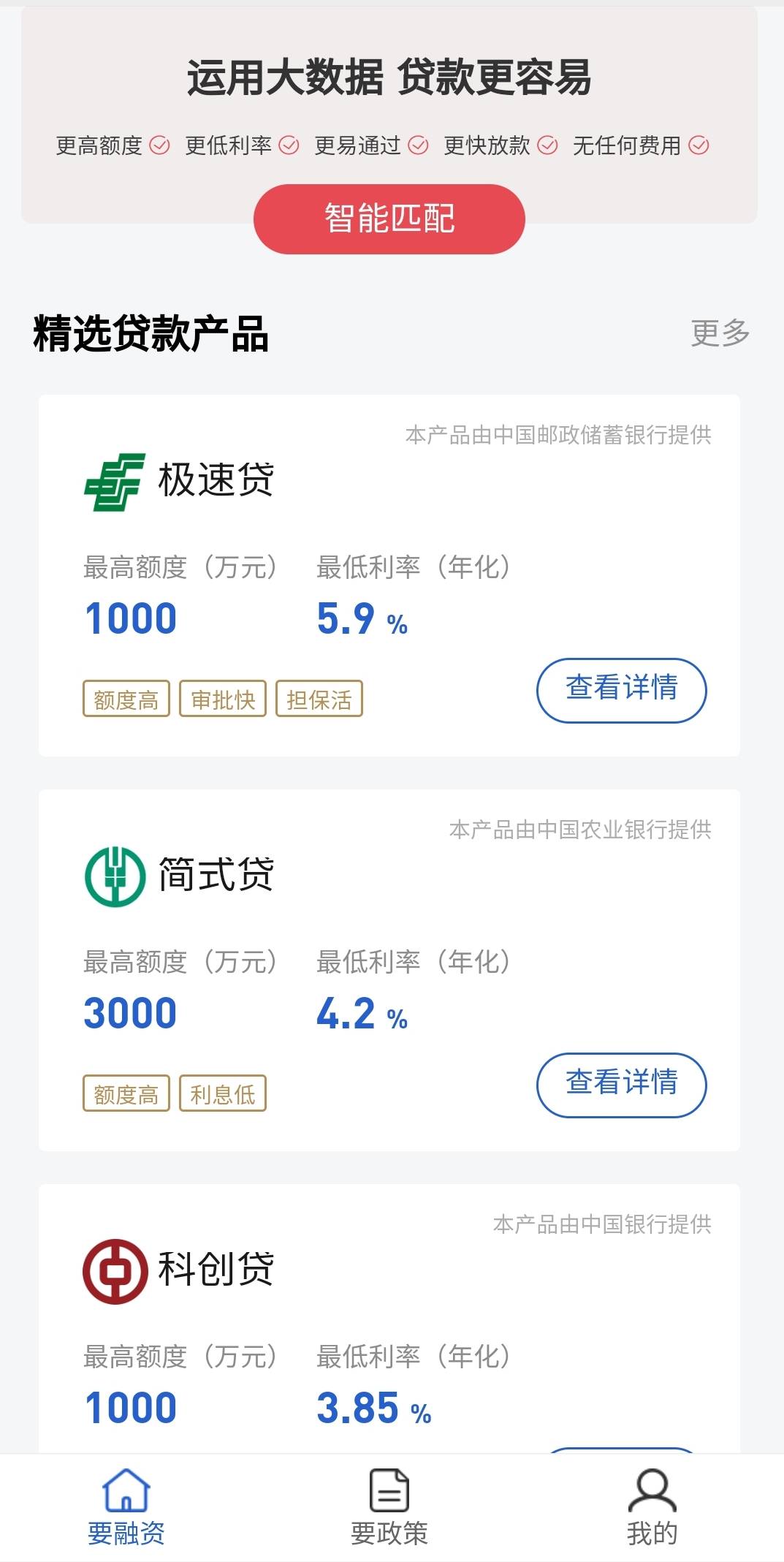Select the 额度高 tag on 极速贷
The image size is (784, 1562).
[x=127, y=700]
